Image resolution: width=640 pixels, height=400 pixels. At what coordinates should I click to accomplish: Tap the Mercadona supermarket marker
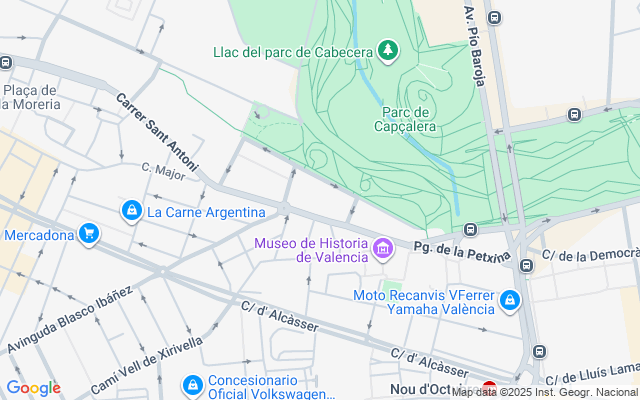[x=89, y=235]
